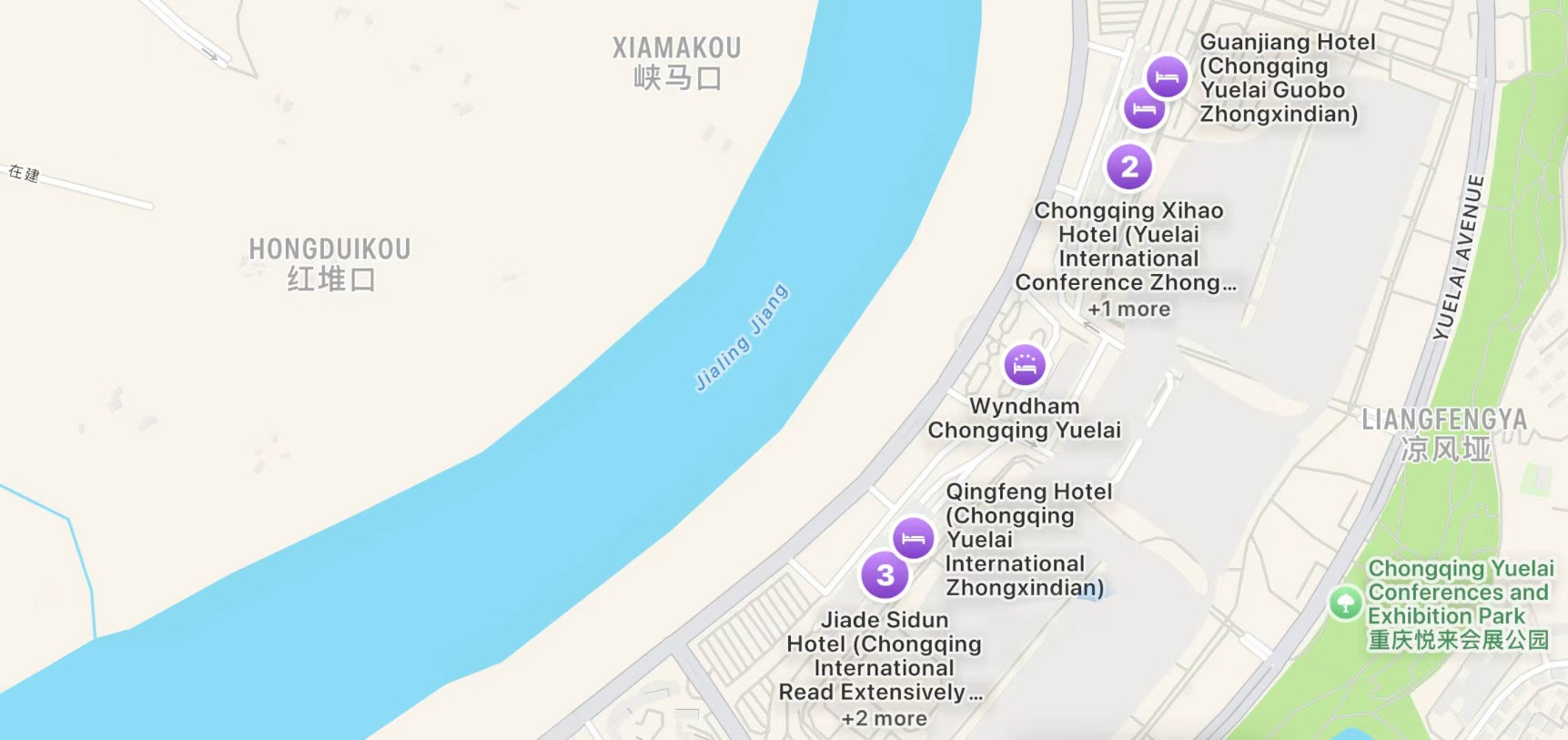Expand the cluster of 2 hotels

coord(1129,167)
